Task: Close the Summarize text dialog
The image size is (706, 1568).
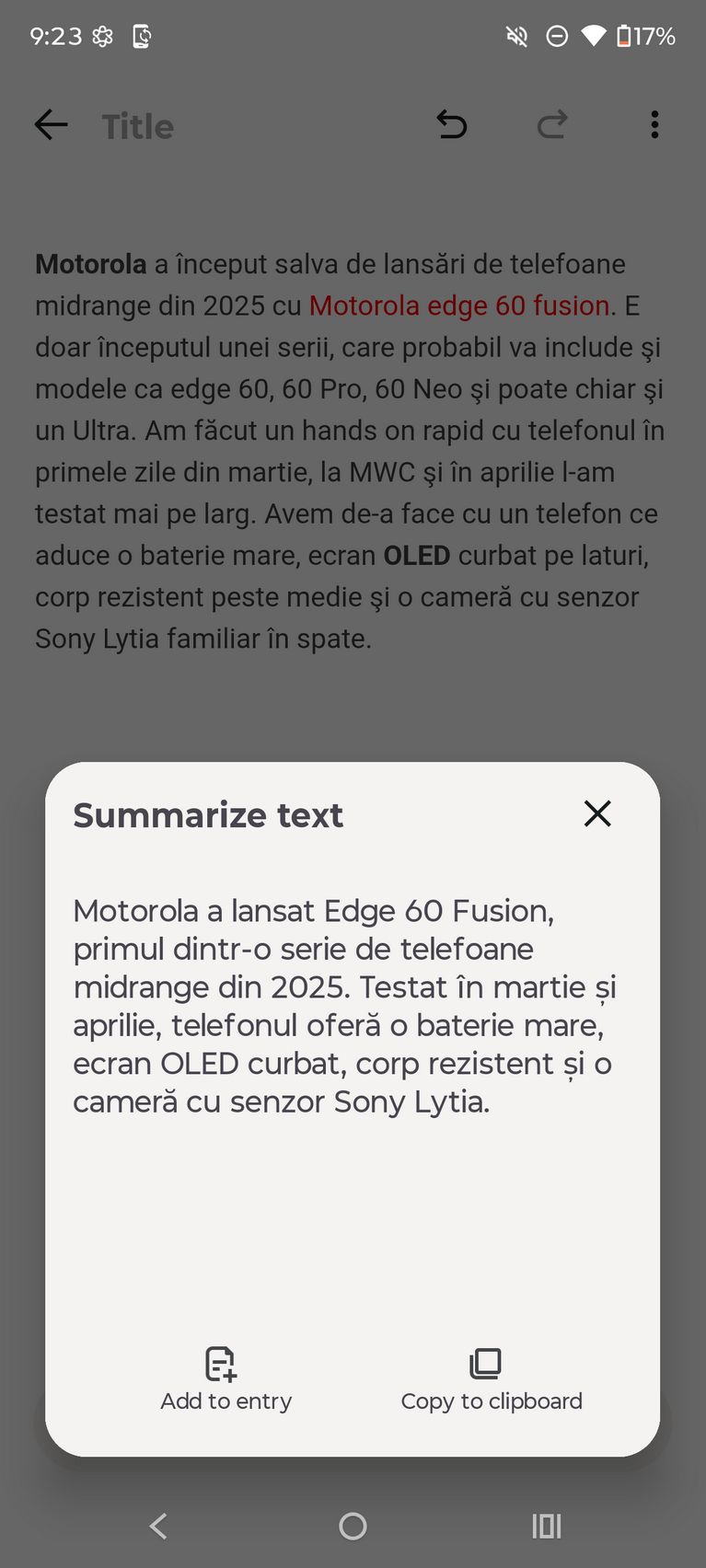Action: pyautogui.click(x=597, y=813)
